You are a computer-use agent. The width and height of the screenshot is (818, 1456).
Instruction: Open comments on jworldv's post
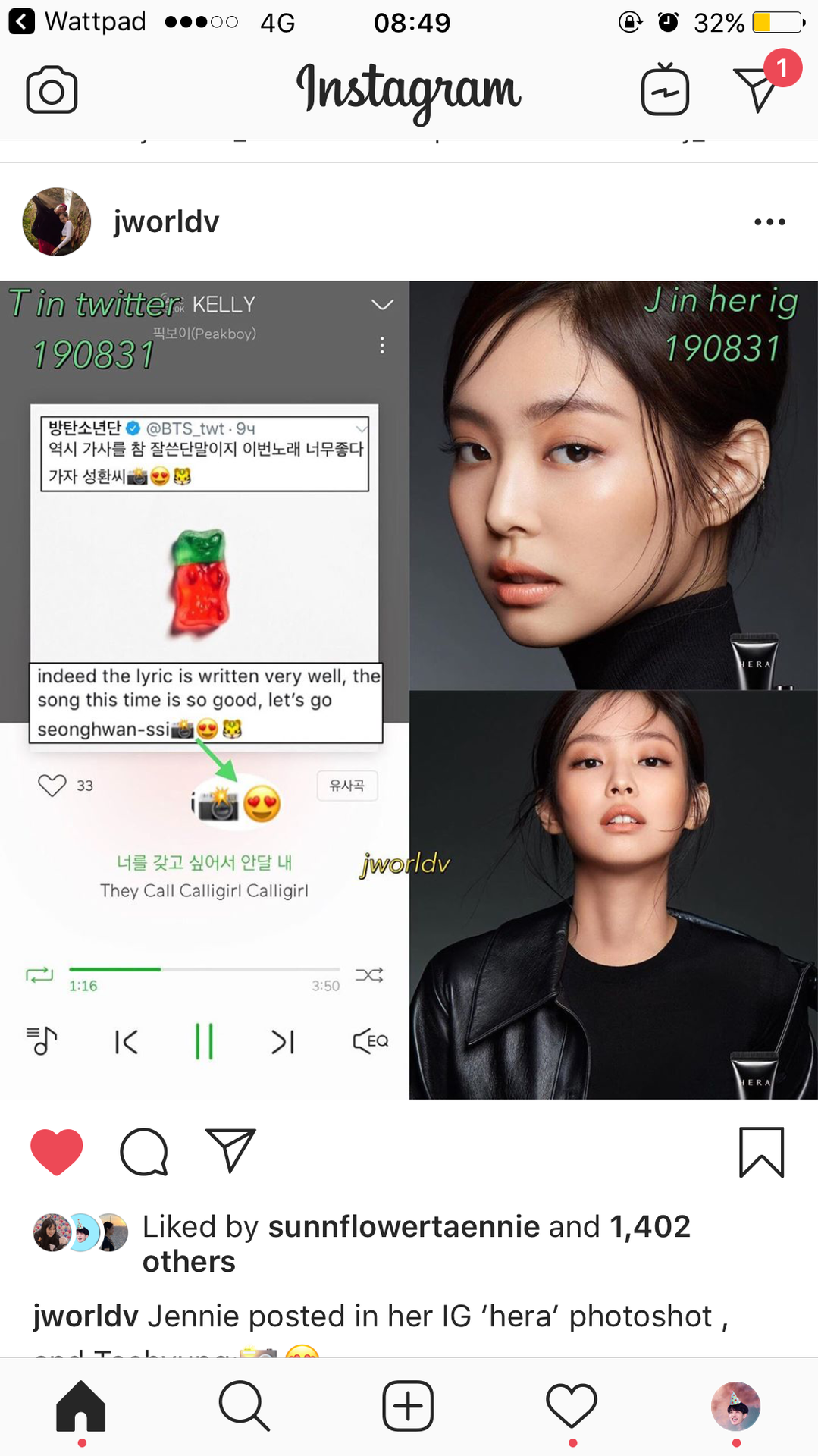[143, 1151]
